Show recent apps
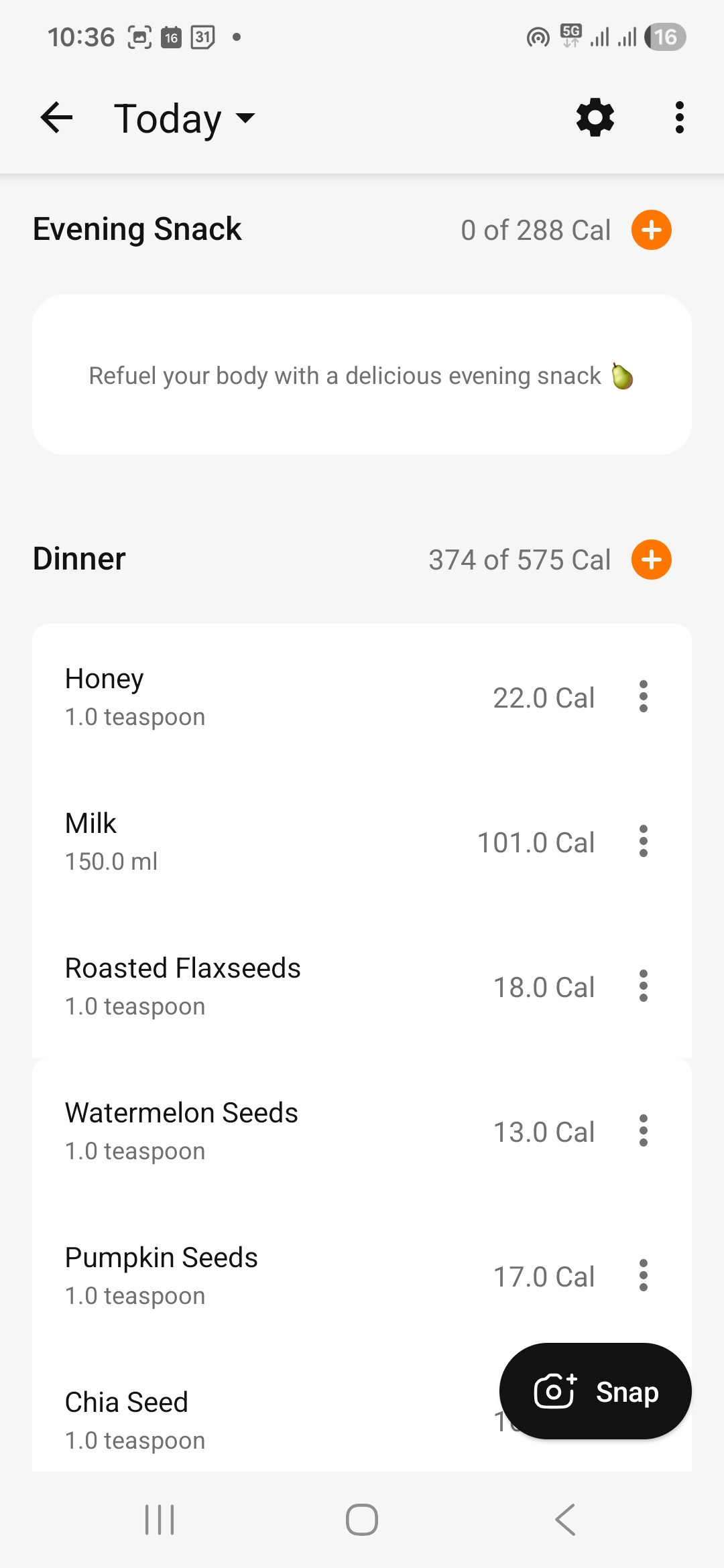Screen dimensions: 724x1568 160,1519
